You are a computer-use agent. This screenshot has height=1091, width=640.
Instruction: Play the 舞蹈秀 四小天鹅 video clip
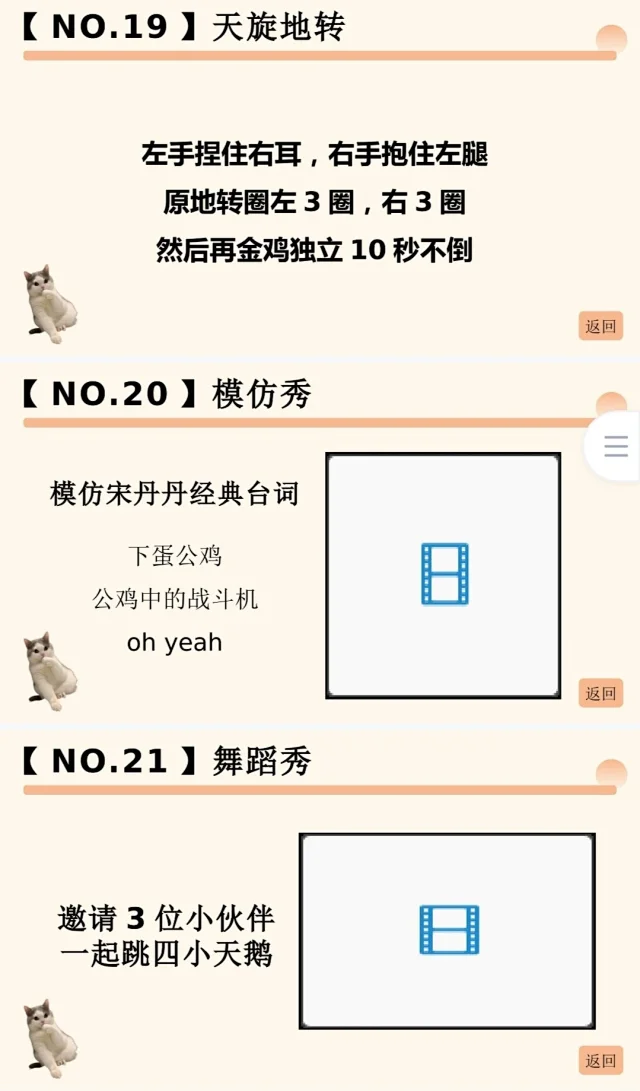pos(448,930)
